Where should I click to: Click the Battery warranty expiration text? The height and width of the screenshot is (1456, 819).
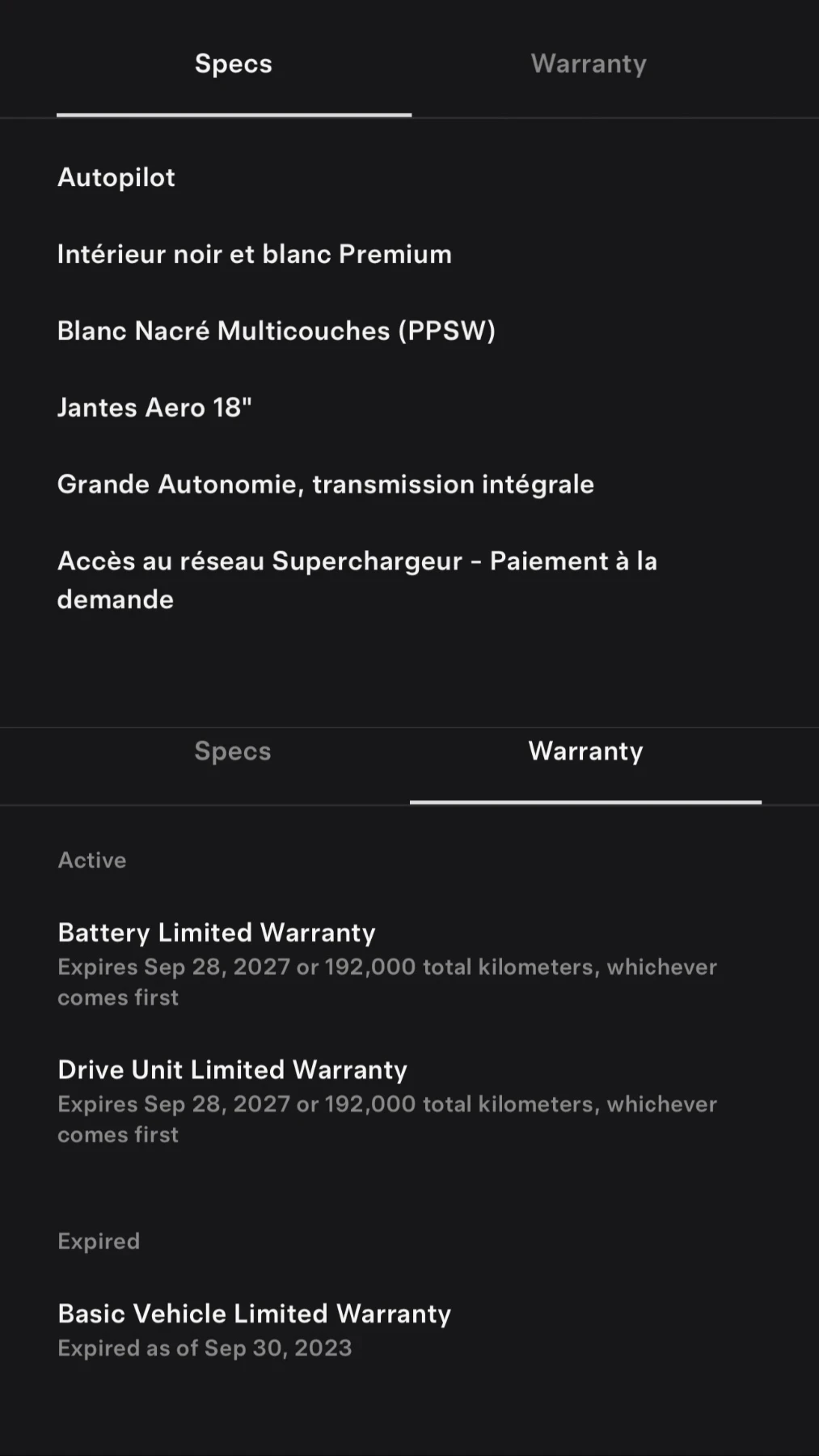point(386,981)
